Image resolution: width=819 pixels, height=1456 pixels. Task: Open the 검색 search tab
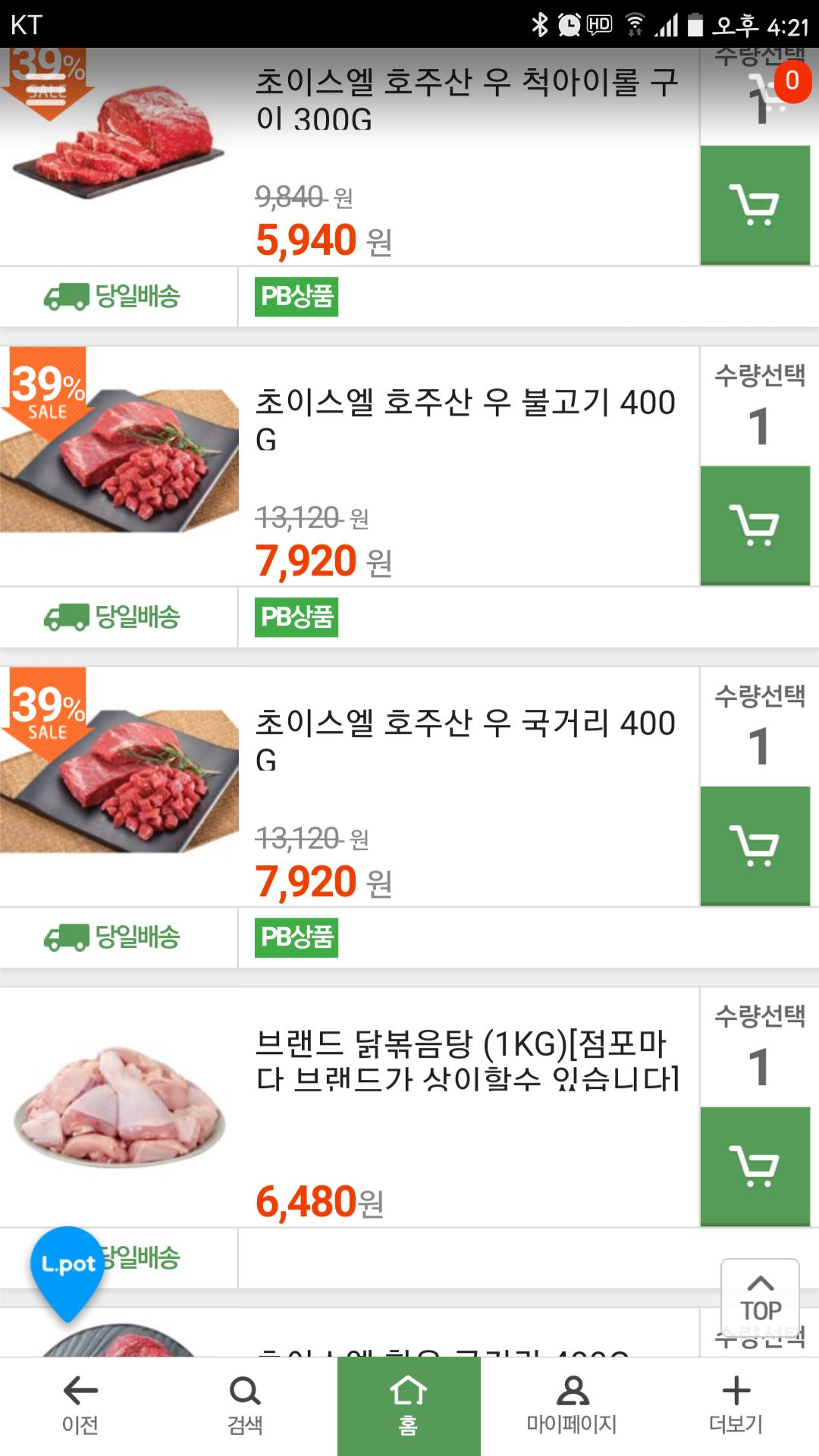pyautogui.click(x=245, y=1406)
